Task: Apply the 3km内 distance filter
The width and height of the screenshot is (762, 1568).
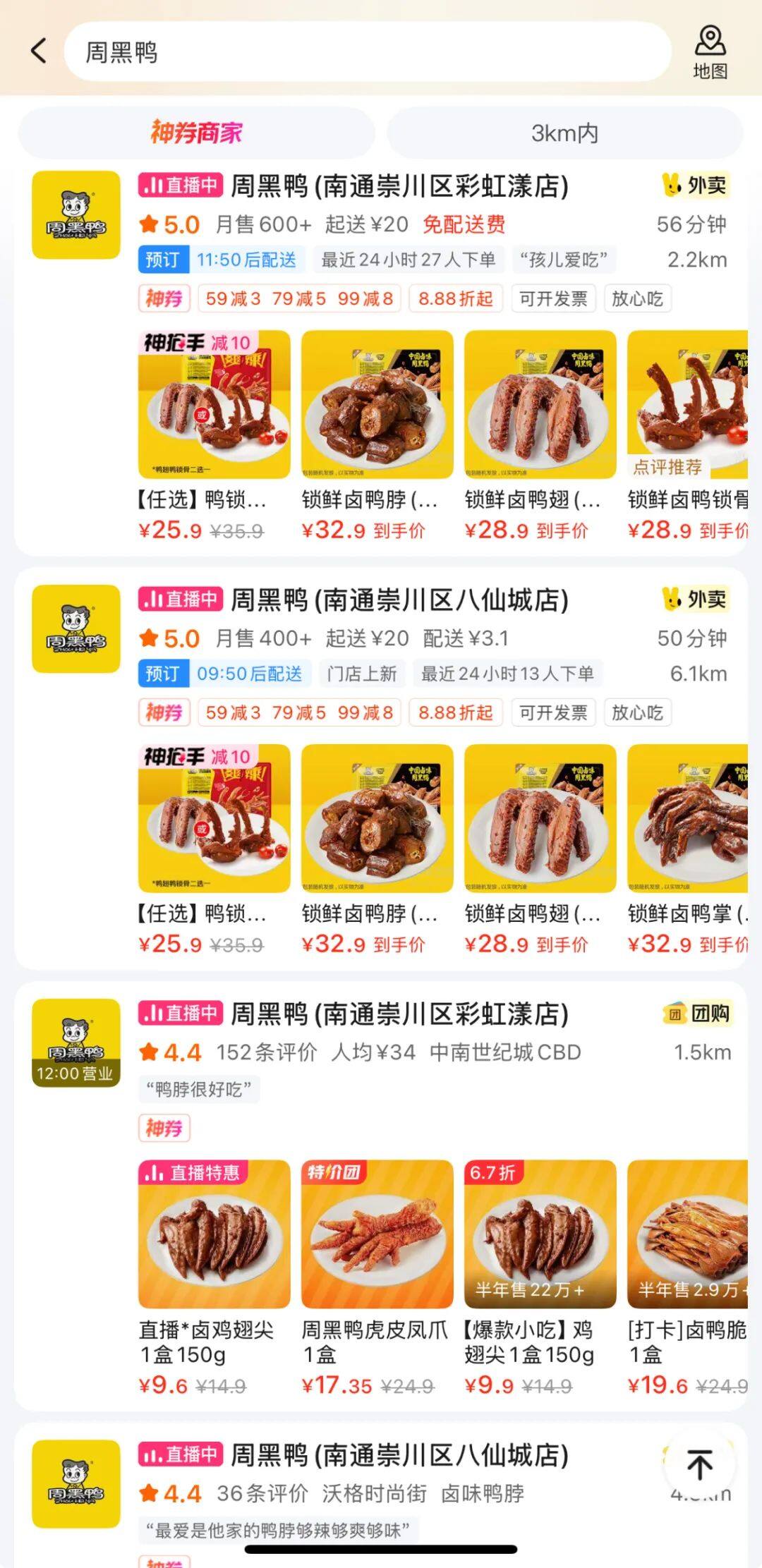Action: point(564,133)
